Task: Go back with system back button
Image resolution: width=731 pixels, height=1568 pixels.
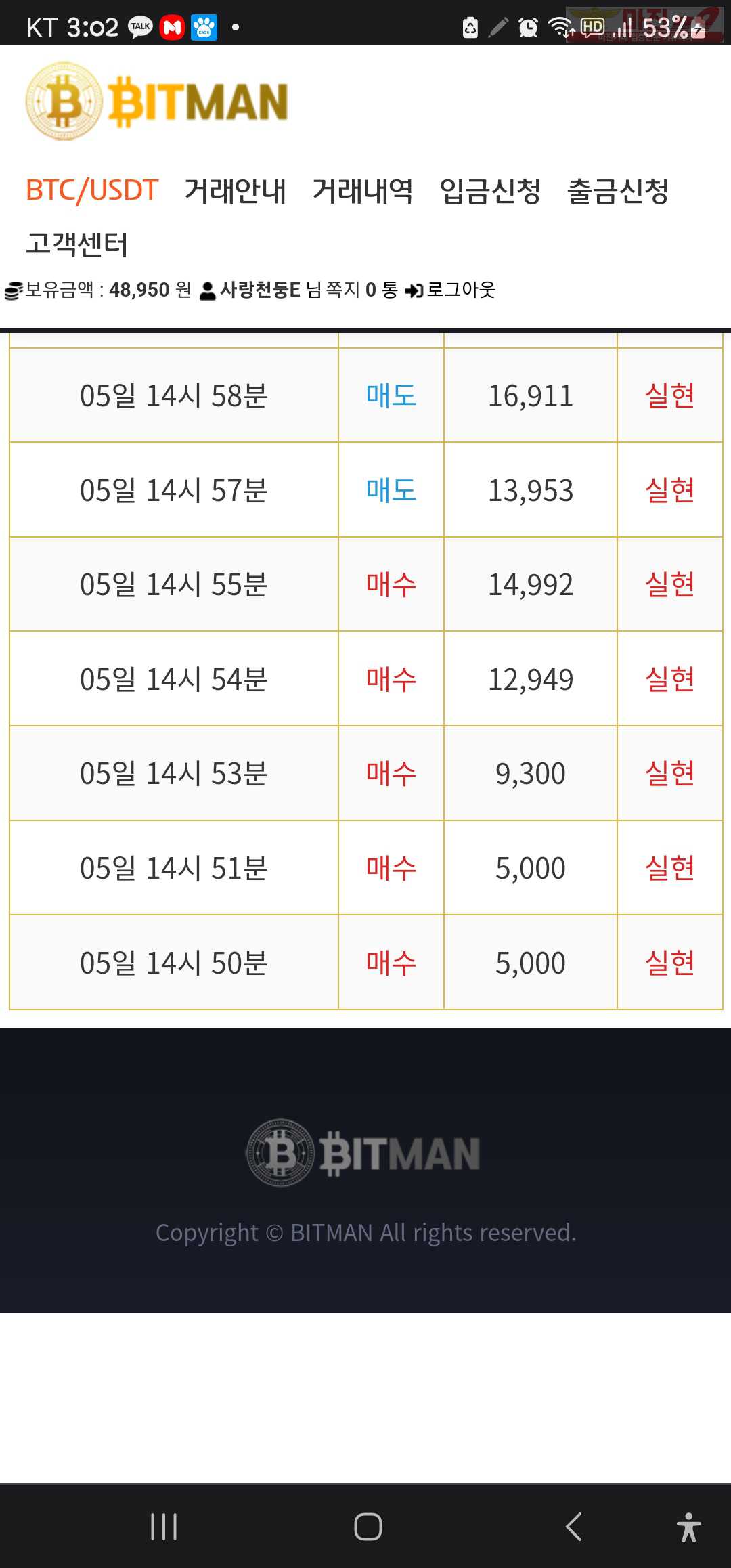Action: (573, 1527)
